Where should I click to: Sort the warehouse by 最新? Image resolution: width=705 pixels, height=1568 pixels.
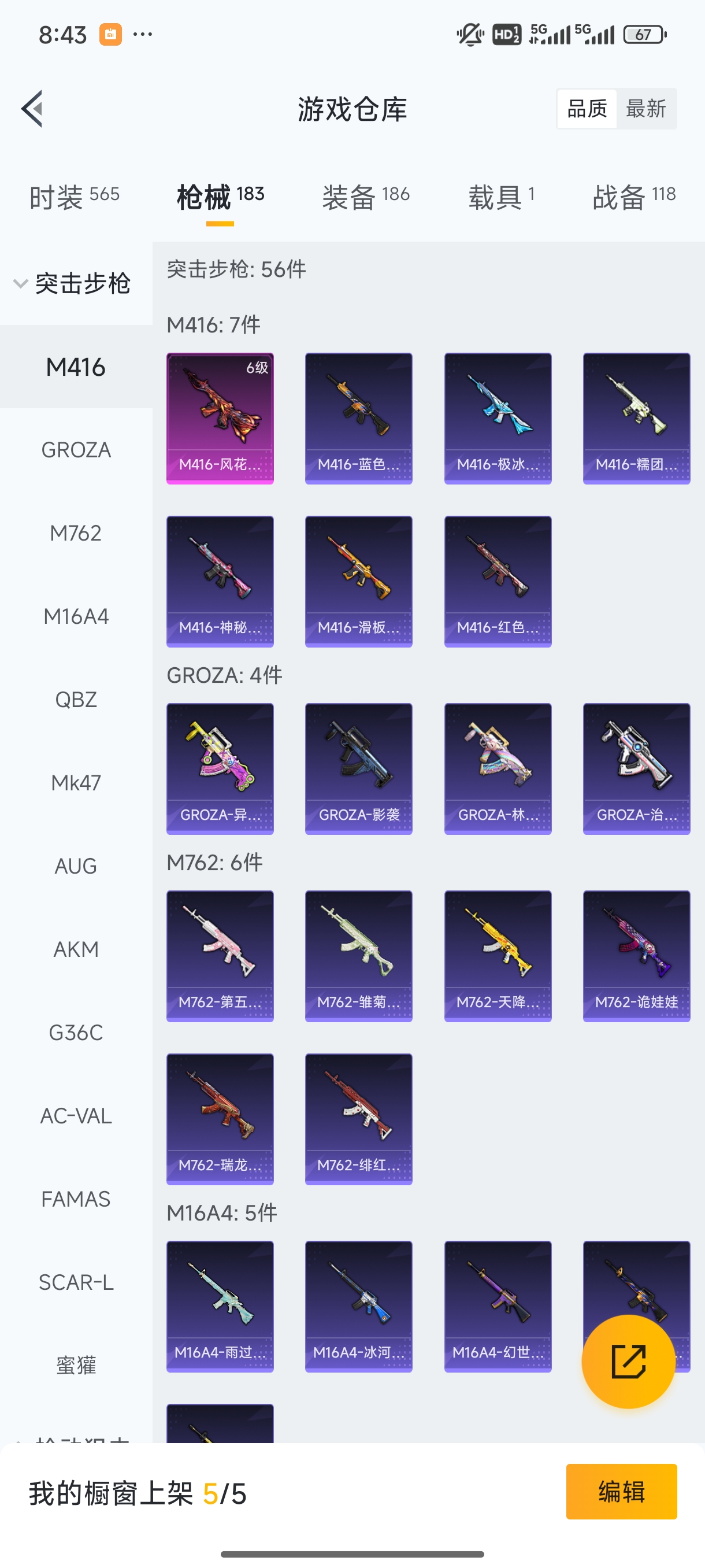pyautogui.click(x=645, y=109)
